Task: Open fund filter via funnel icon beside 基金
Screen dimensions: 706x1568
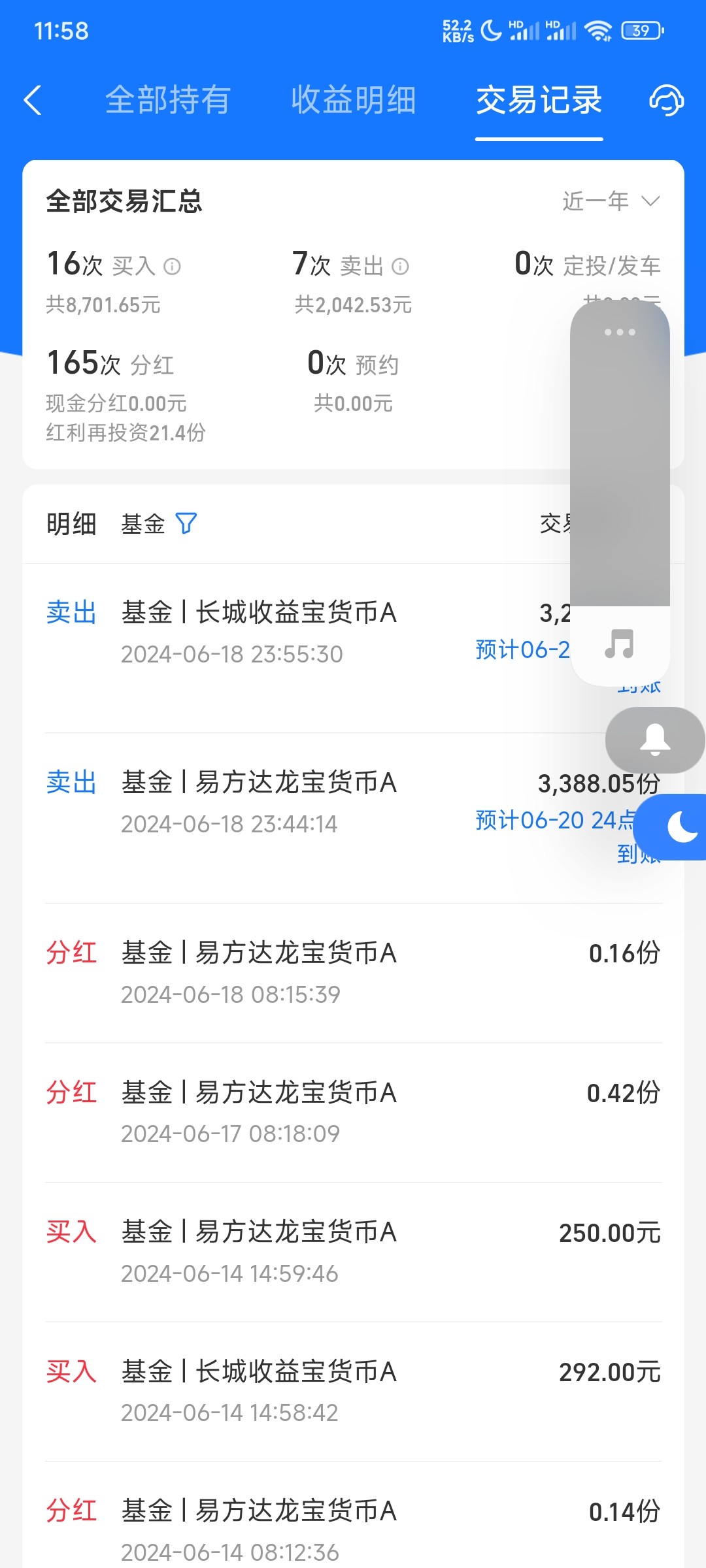Action: [x=187, y=522]
